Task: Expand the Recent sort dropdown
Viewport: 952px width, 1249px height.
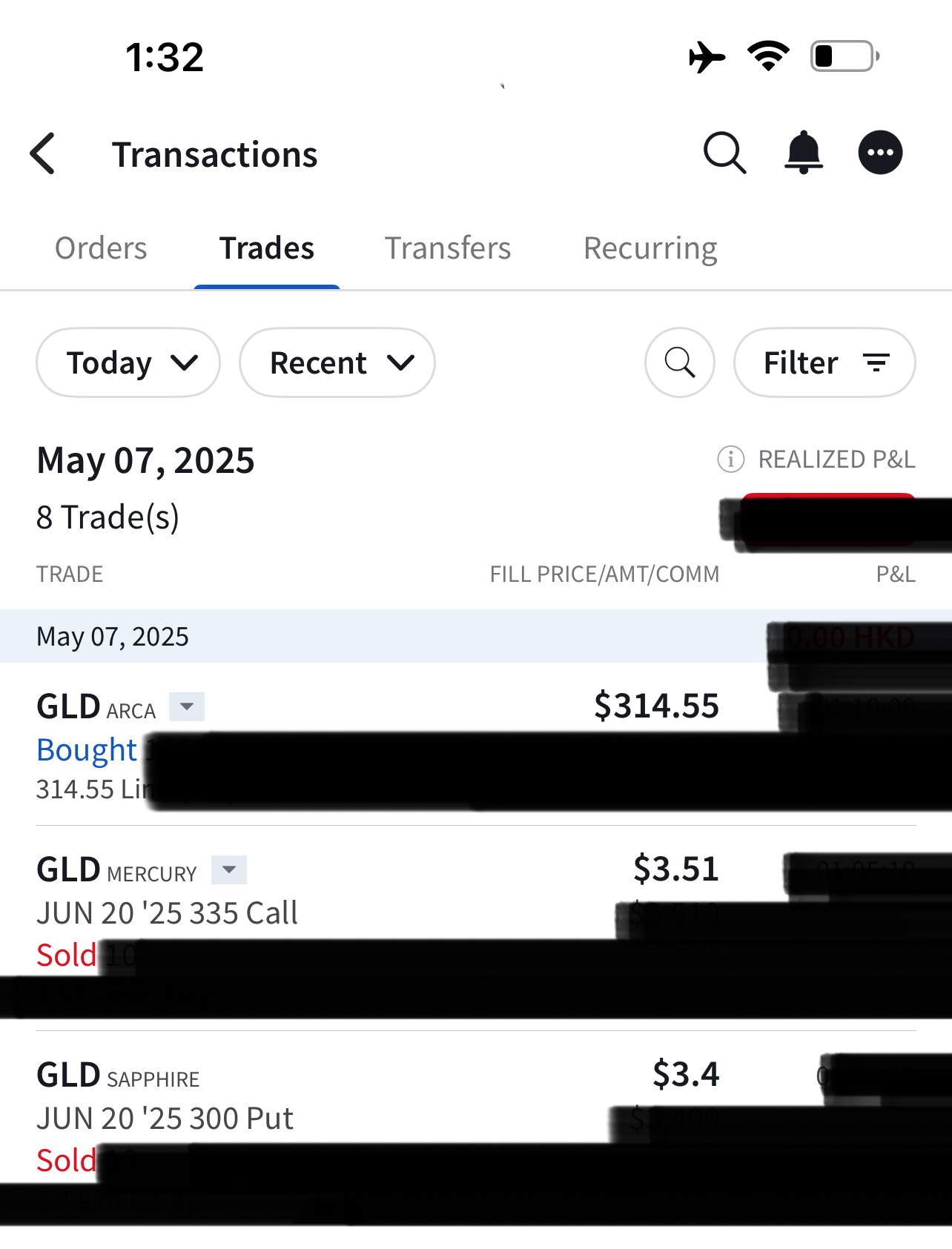Action: coord(337,362)
